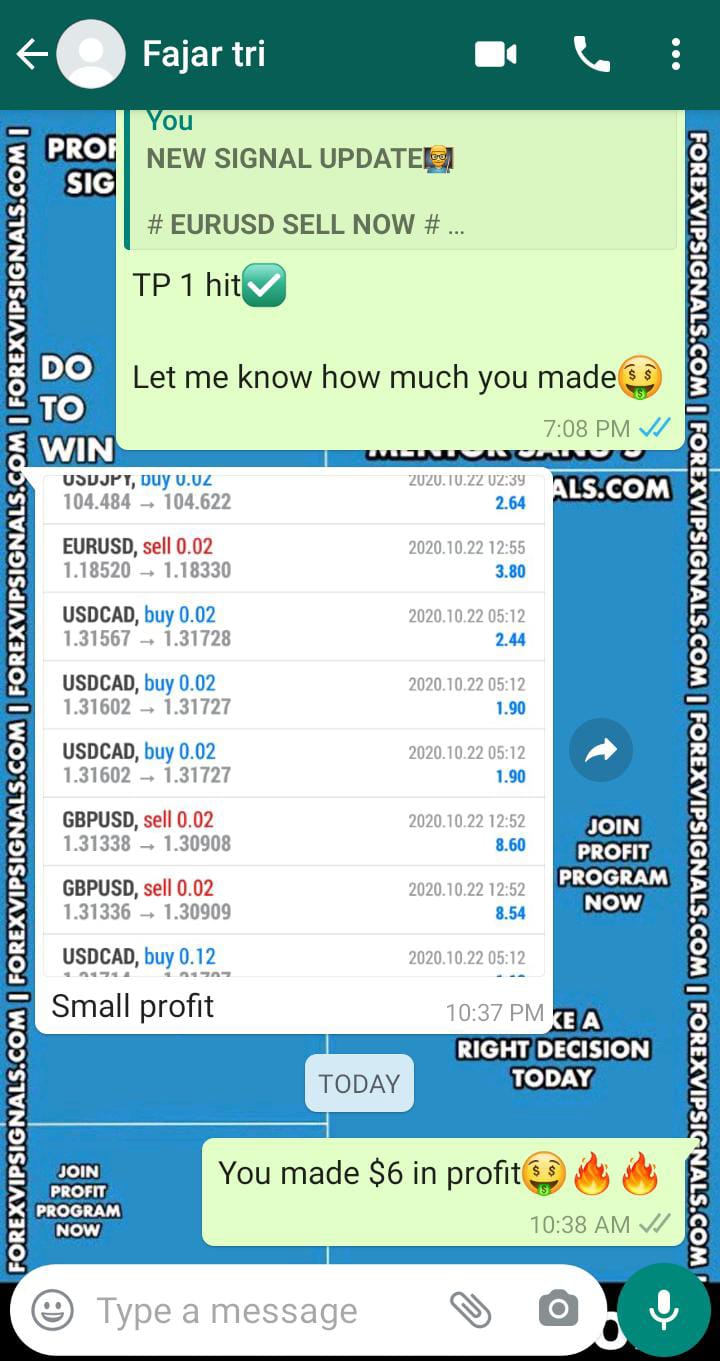720x1361 pixels.
Task: Open the overflow menu
Action: click(x=676, y=55)
